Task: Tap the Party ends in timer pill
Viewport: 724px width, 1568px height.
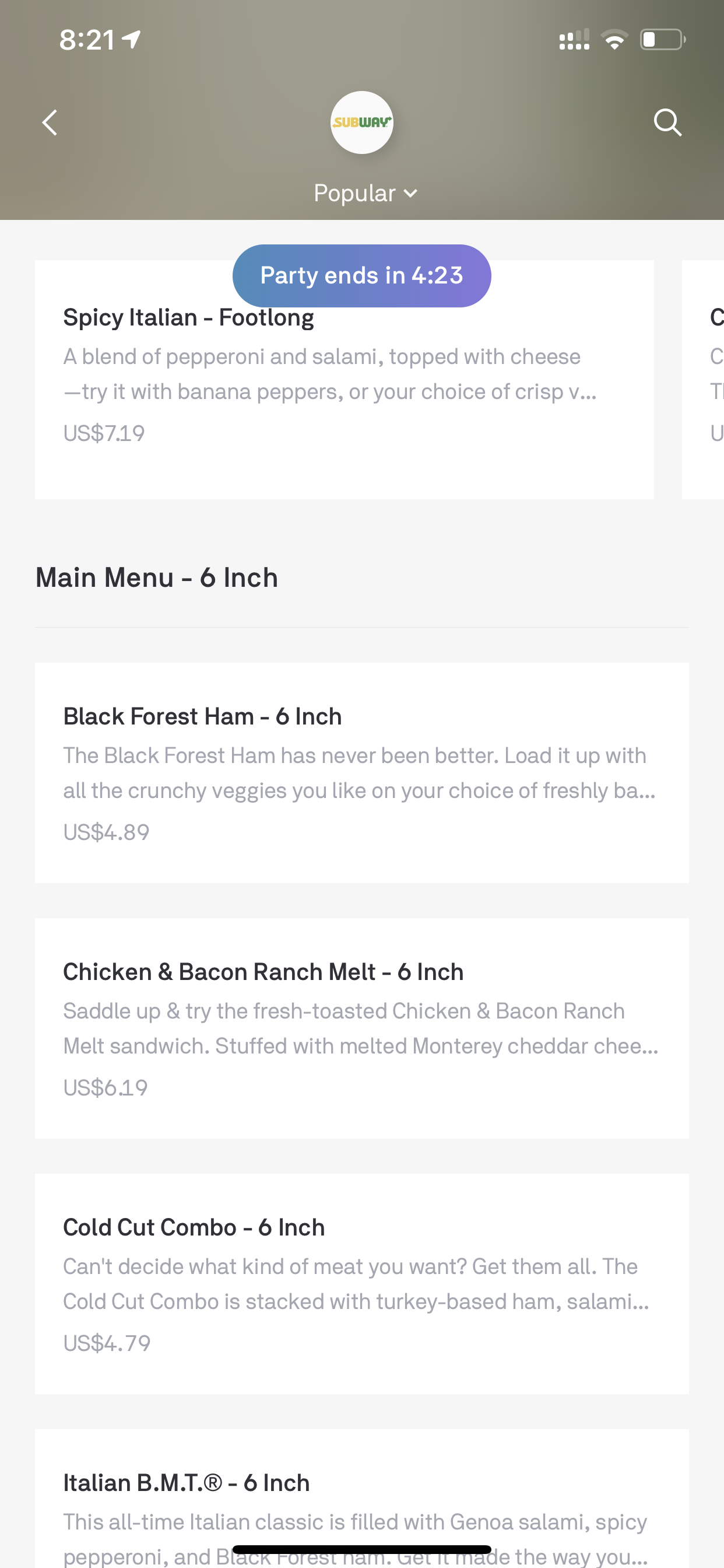Action: coord(362,276)
